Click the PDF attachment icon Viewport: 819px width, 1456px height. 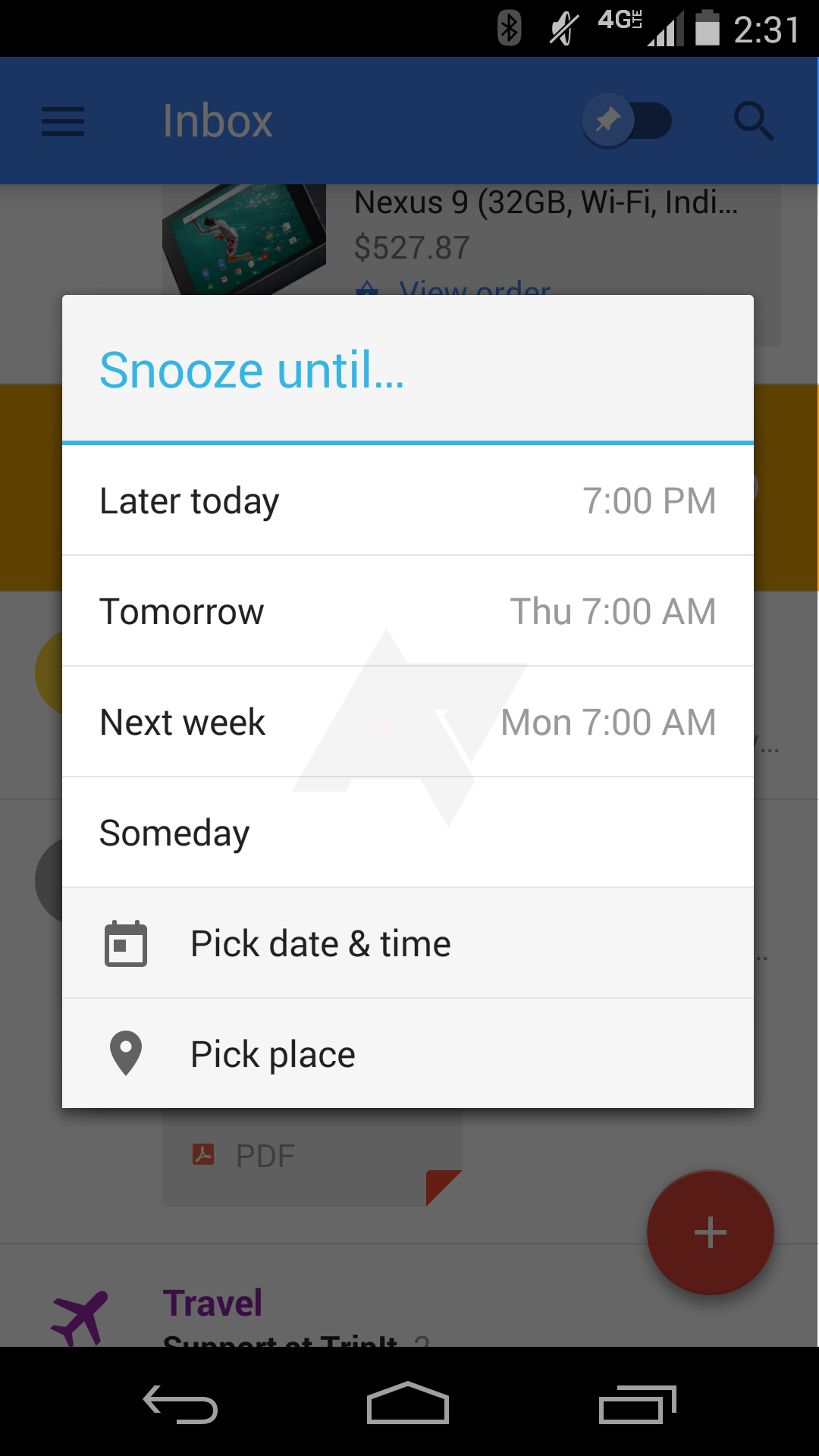pyautogui.click(x=203, y=1154)
